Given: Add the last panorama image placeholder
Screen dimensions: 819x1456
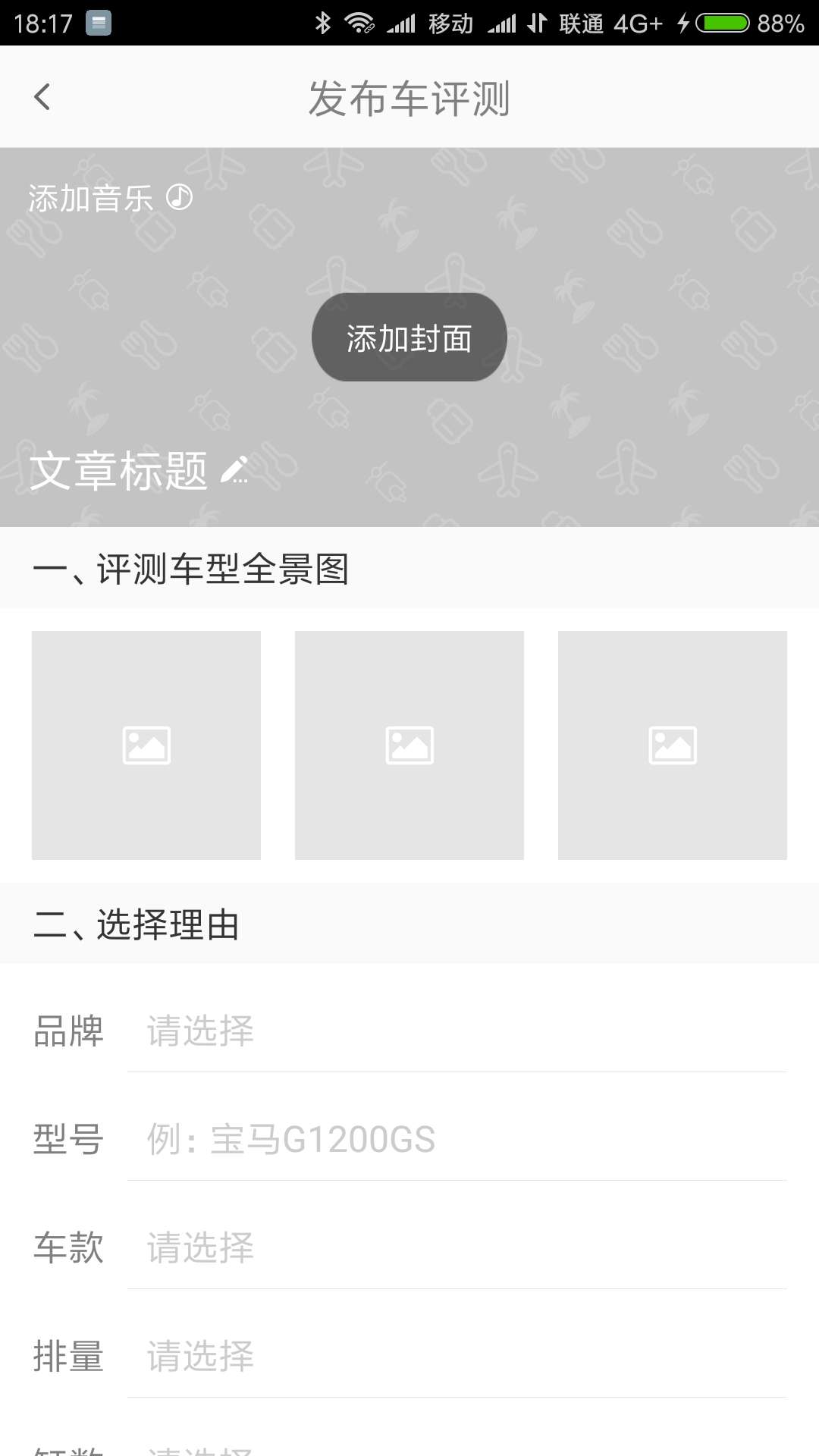Looking at the screenshot, I should pyautogui.click(x=673, y=745).
